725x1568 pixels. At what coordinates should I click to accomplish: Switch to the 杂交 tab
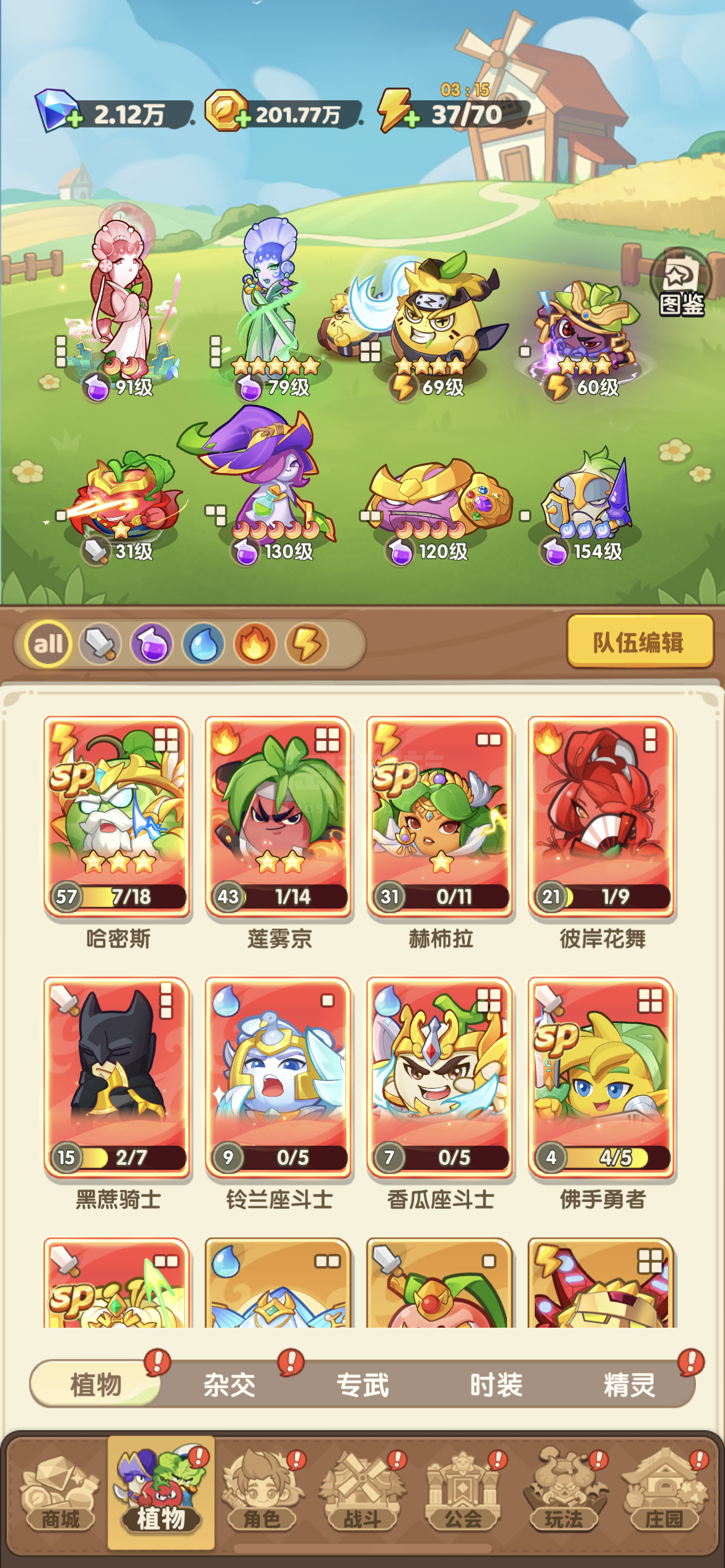(x=229, y=1385)
